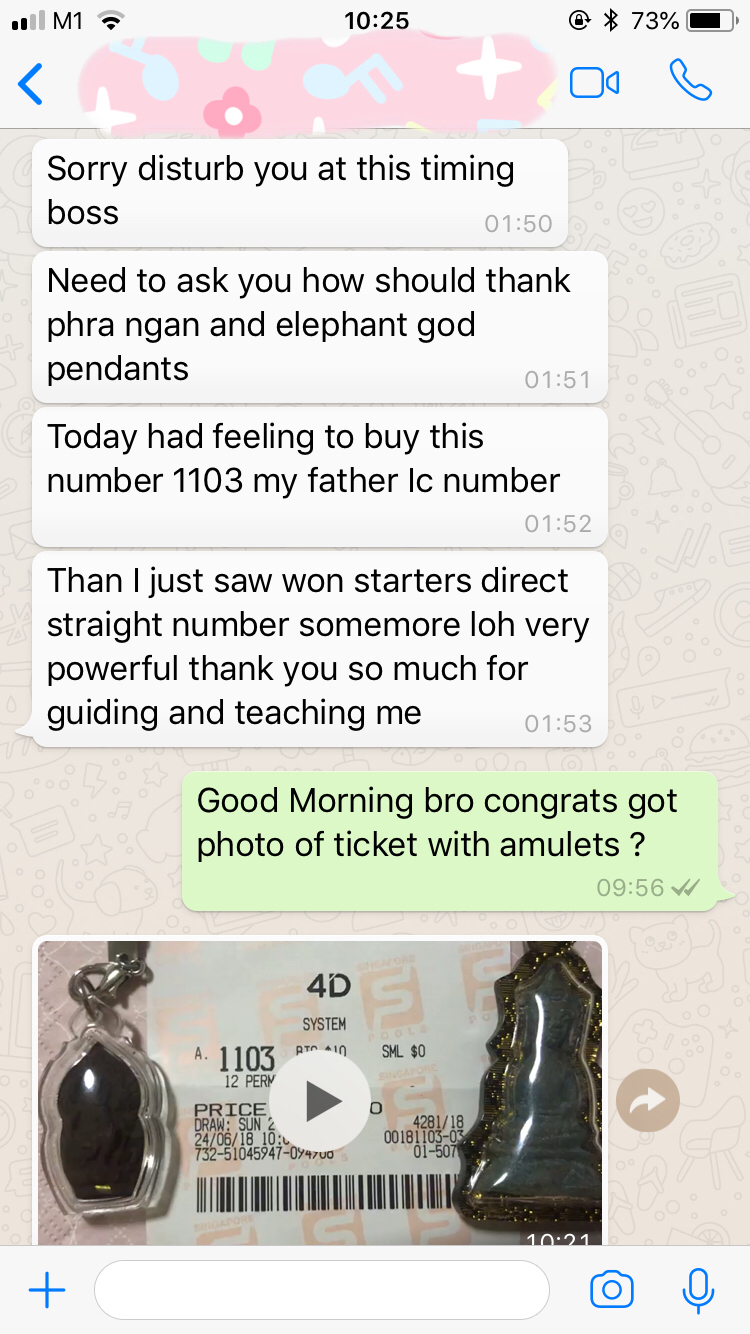Viewport: 750px width, 1334px height.
Task: Start a video call
Action: point(594,83)
